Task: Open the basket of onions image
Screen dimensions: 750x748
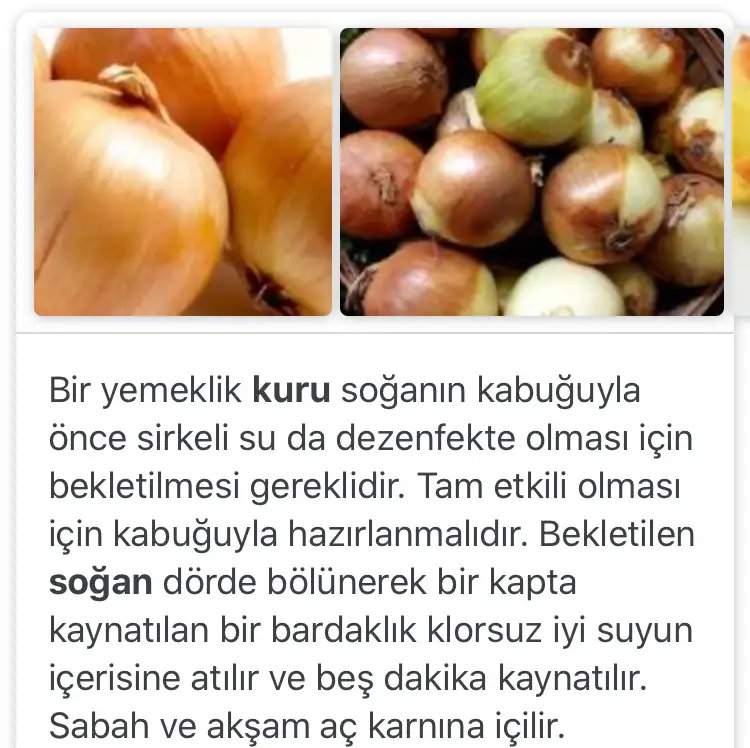Action: 531,172
